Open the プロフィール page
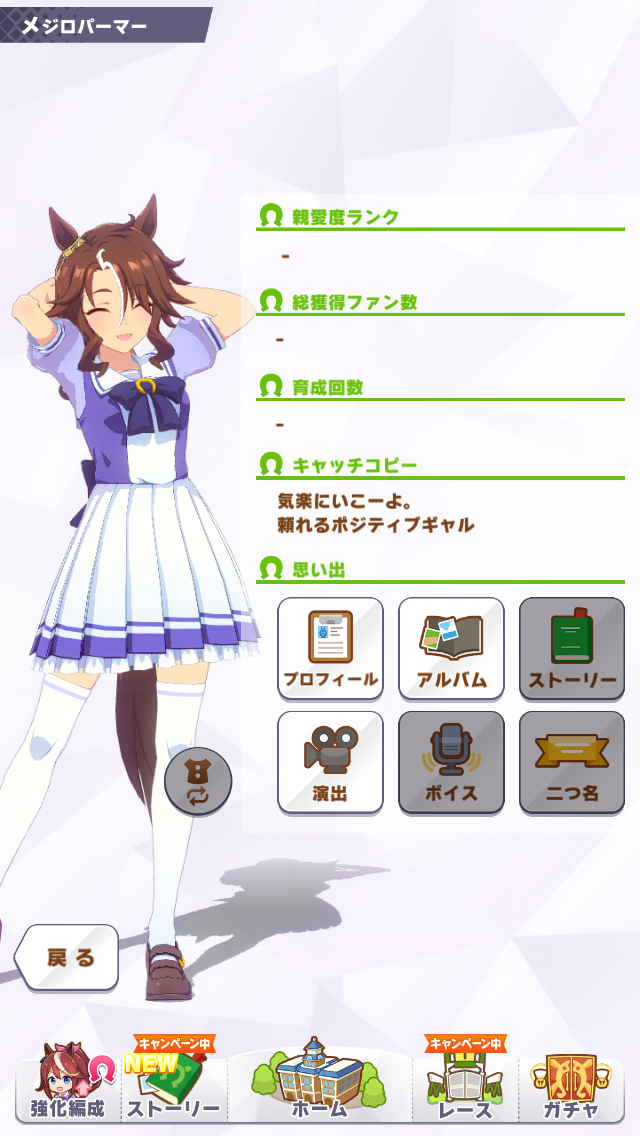 (x=331, y=648)
